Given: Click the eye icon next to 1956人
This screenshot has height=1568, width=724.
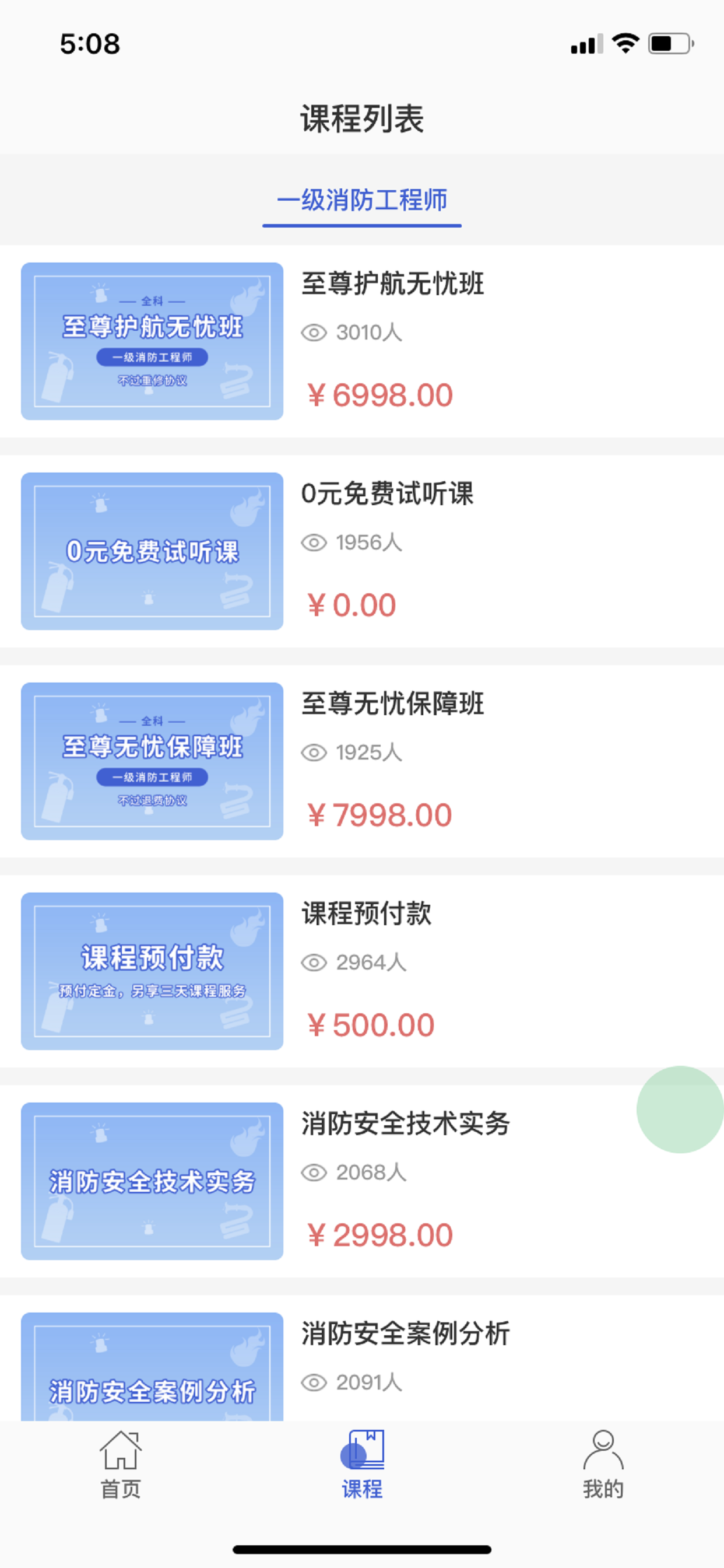Looking at the screenshot, I should point(314,542).
